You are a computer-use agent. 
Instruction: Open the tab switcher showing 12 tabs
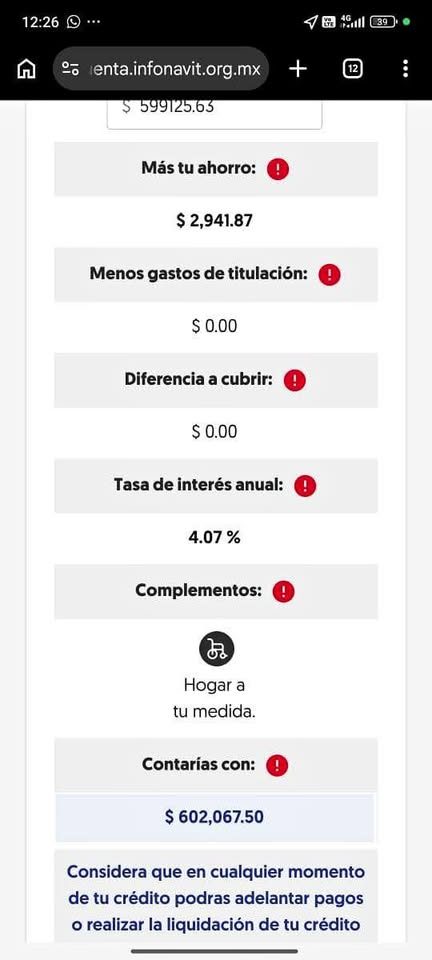[352, 69]
